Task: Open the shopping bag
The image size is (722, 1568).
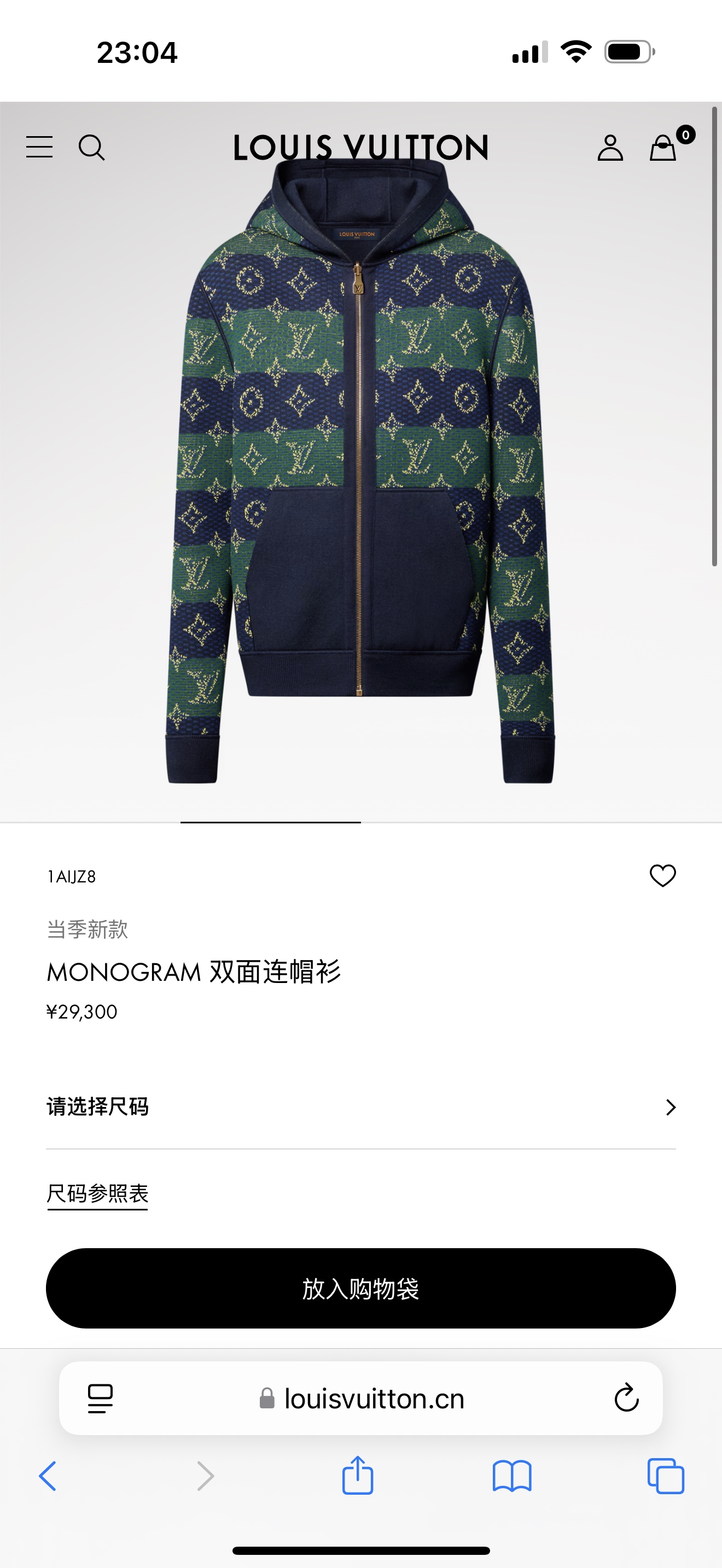Action: (663, 148)
